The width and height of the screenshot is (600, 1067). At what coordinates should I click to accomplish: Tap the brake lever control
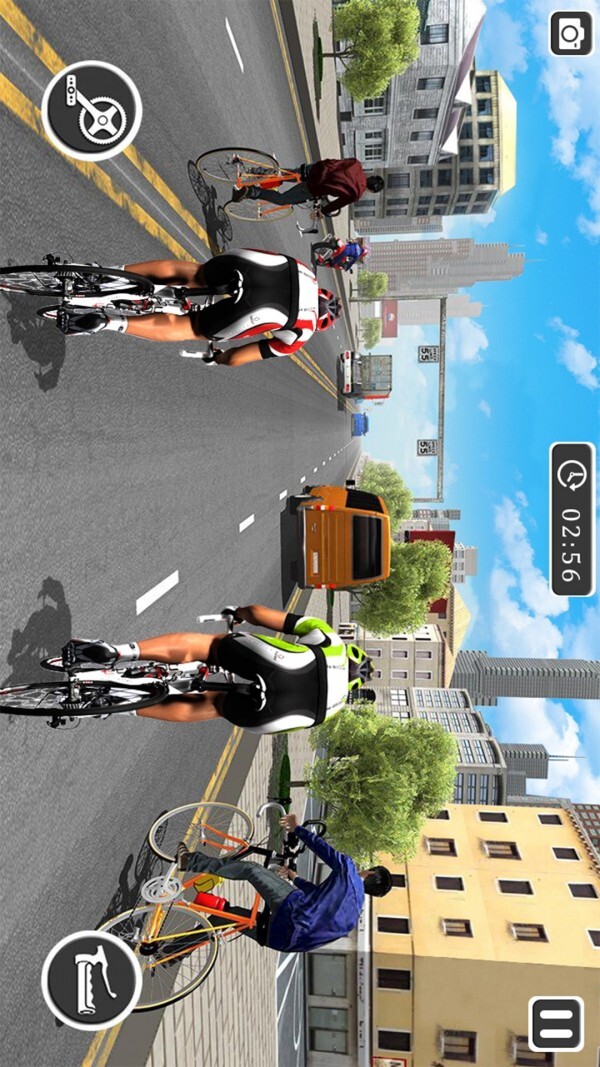click(x=91, y=980)
